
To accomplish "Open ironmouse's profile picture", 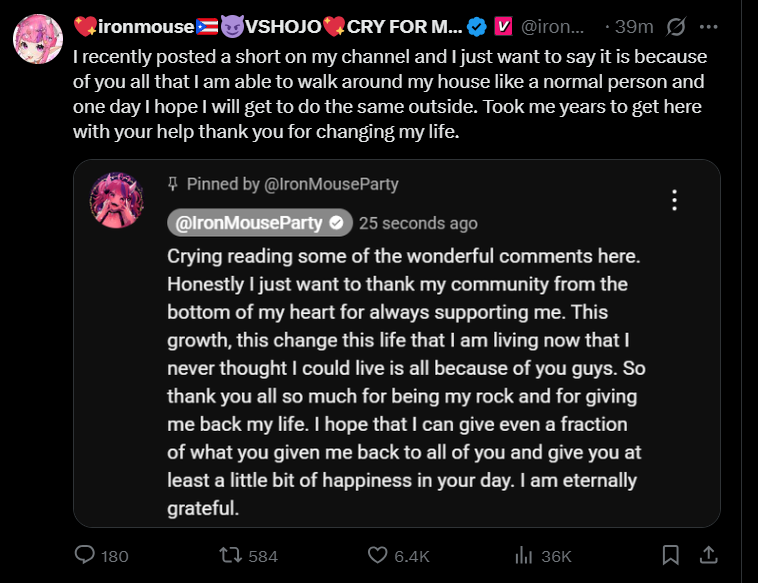I will tap(38, 38).
